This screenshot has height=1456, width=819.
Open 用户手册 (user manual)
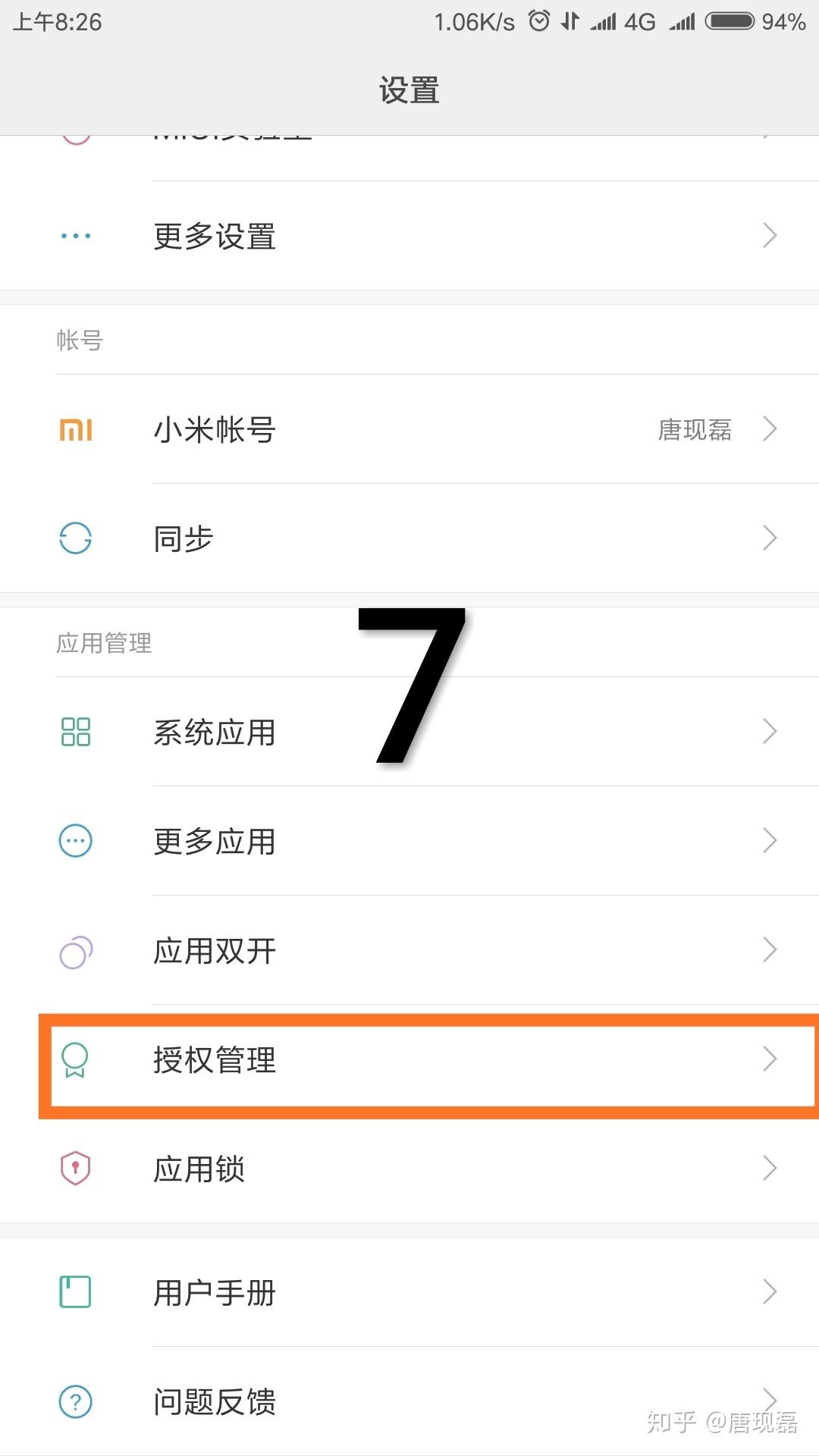[x=409, y=1292]
